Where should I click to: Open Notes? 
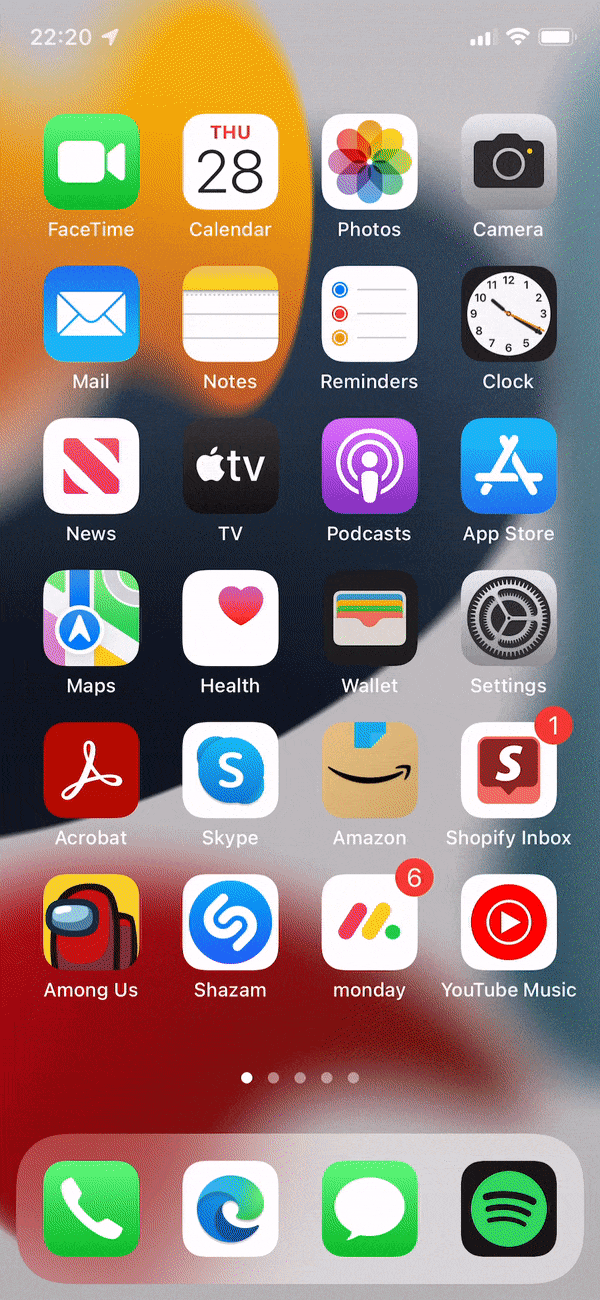[230, 314]
